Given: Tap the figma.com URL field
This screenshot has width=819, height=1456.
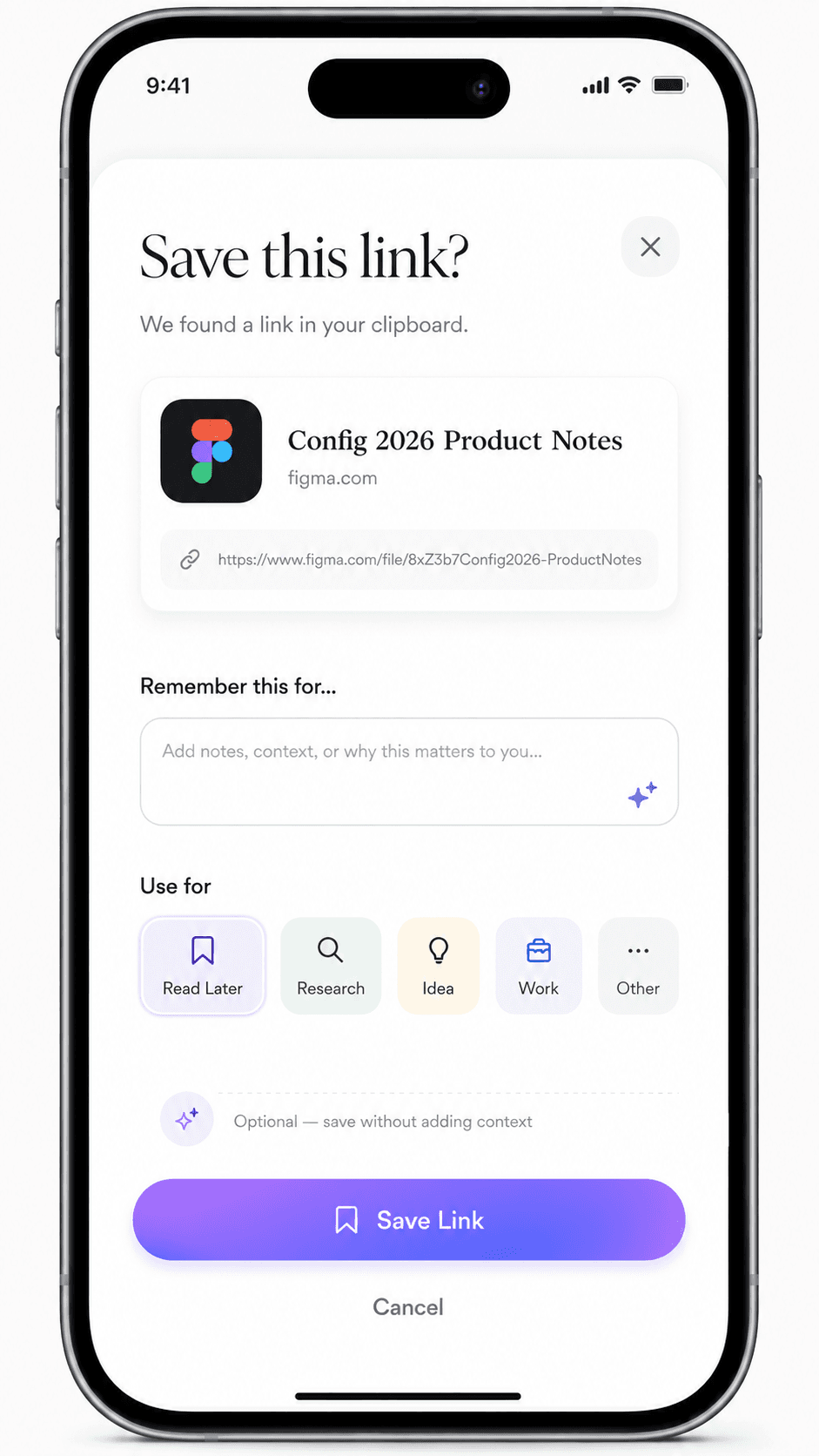Looking at the screenshot, I should tap(409, 559).
